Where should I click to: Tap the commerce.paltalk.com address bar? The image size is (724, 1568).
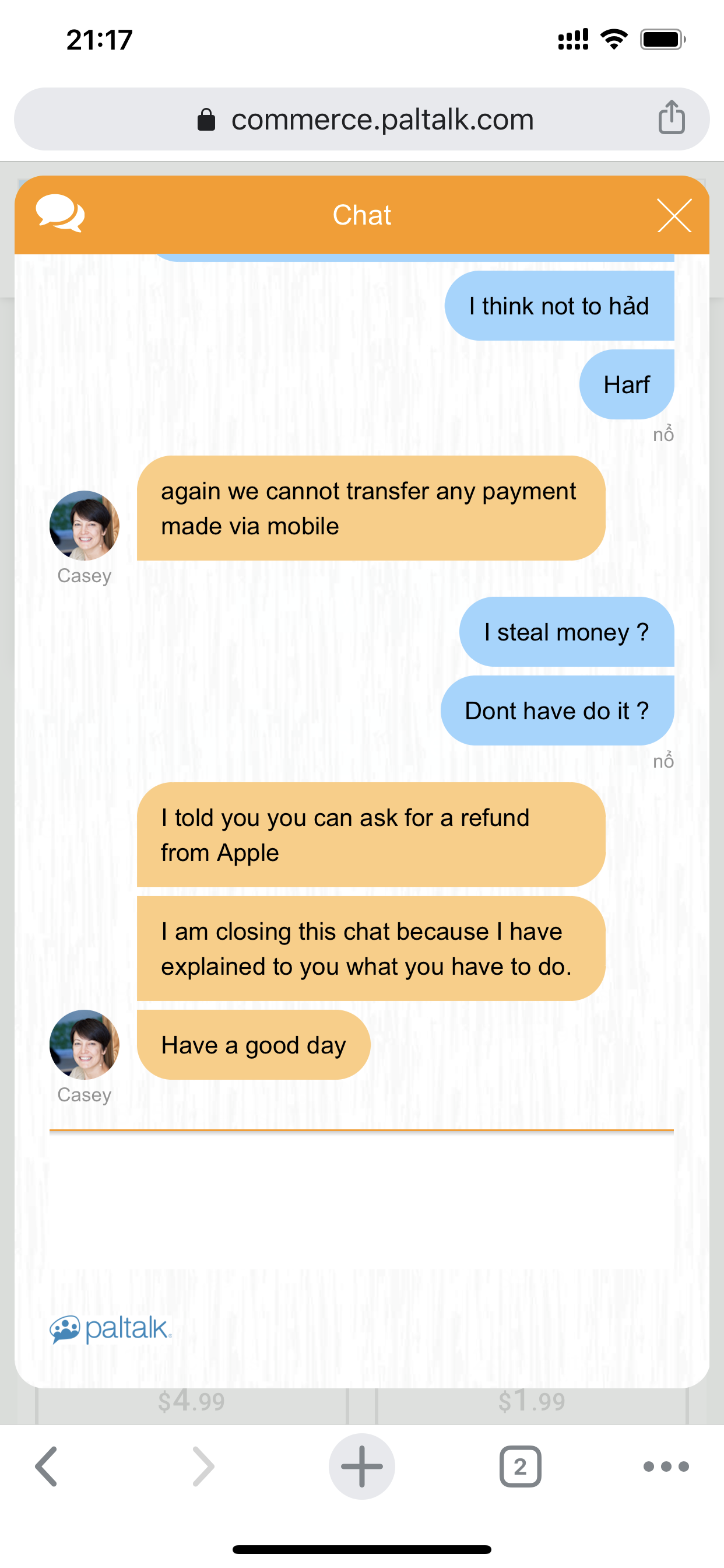pyautogui.click(x=361, y=120)
